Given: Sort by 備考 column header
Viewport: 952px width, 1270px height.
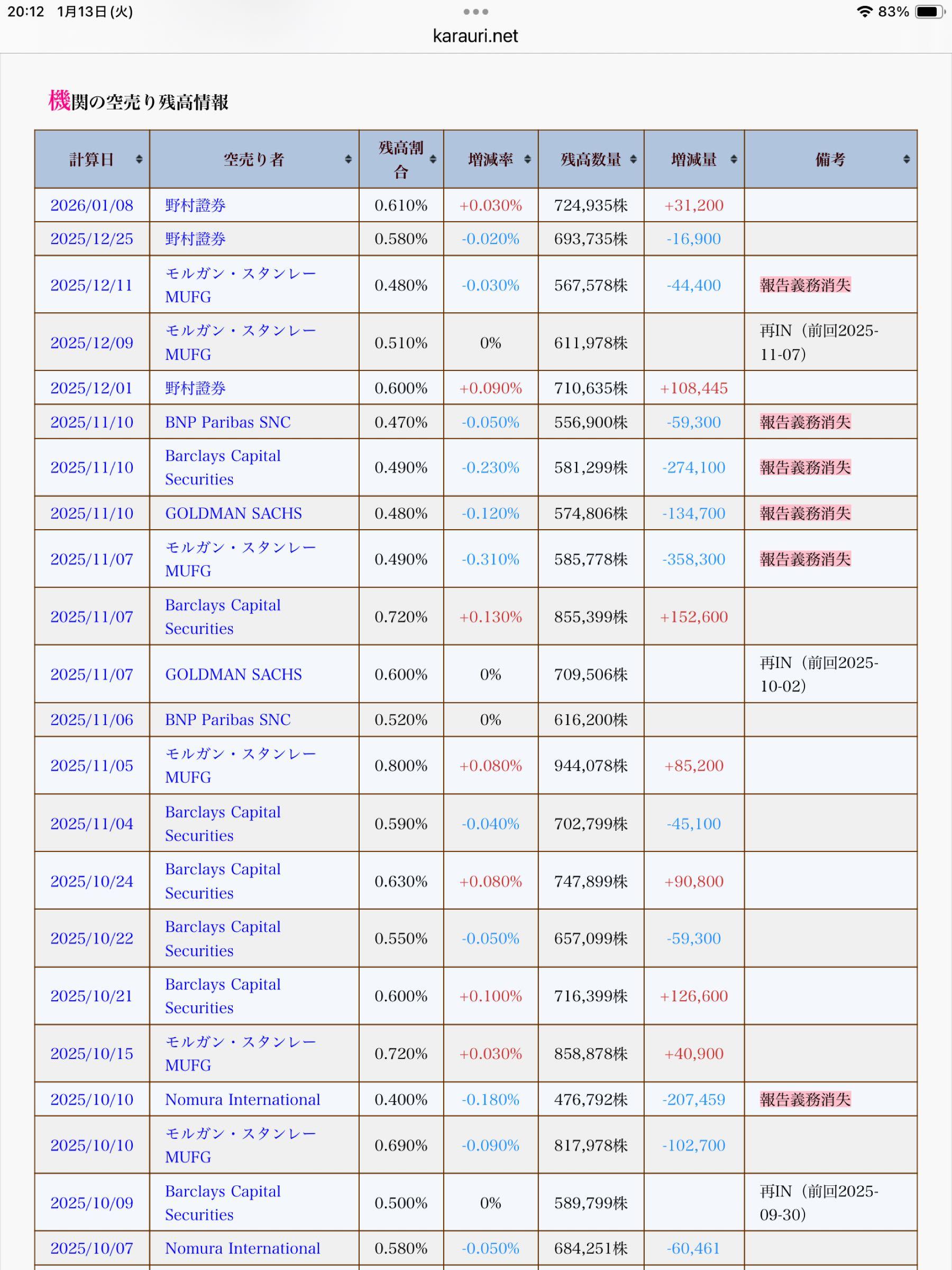Looking at the screenshot, I should (x=830, y=160).
